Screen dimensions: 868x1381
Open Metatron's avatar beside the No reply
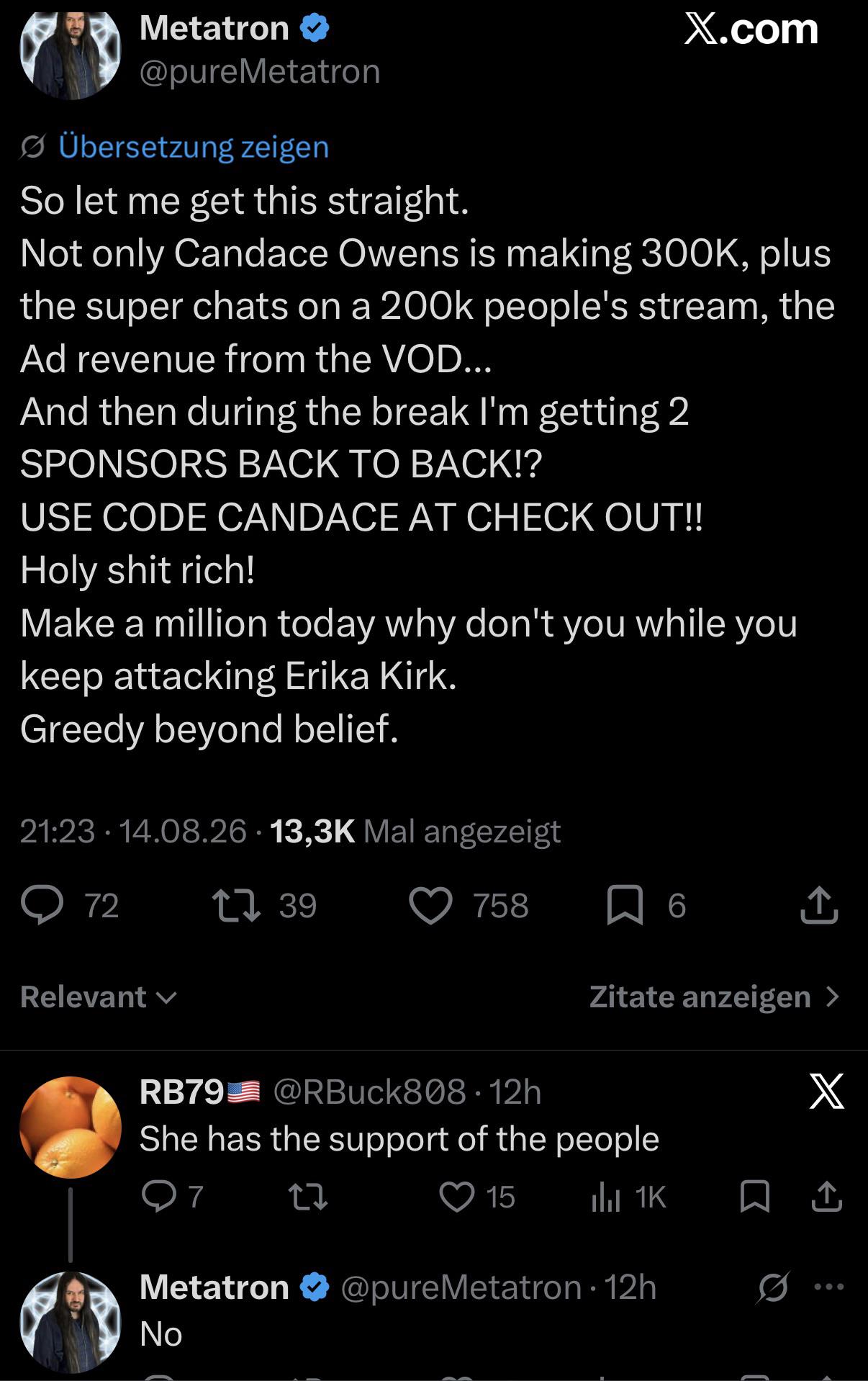pyautogui.click(x=70, y=1322)
